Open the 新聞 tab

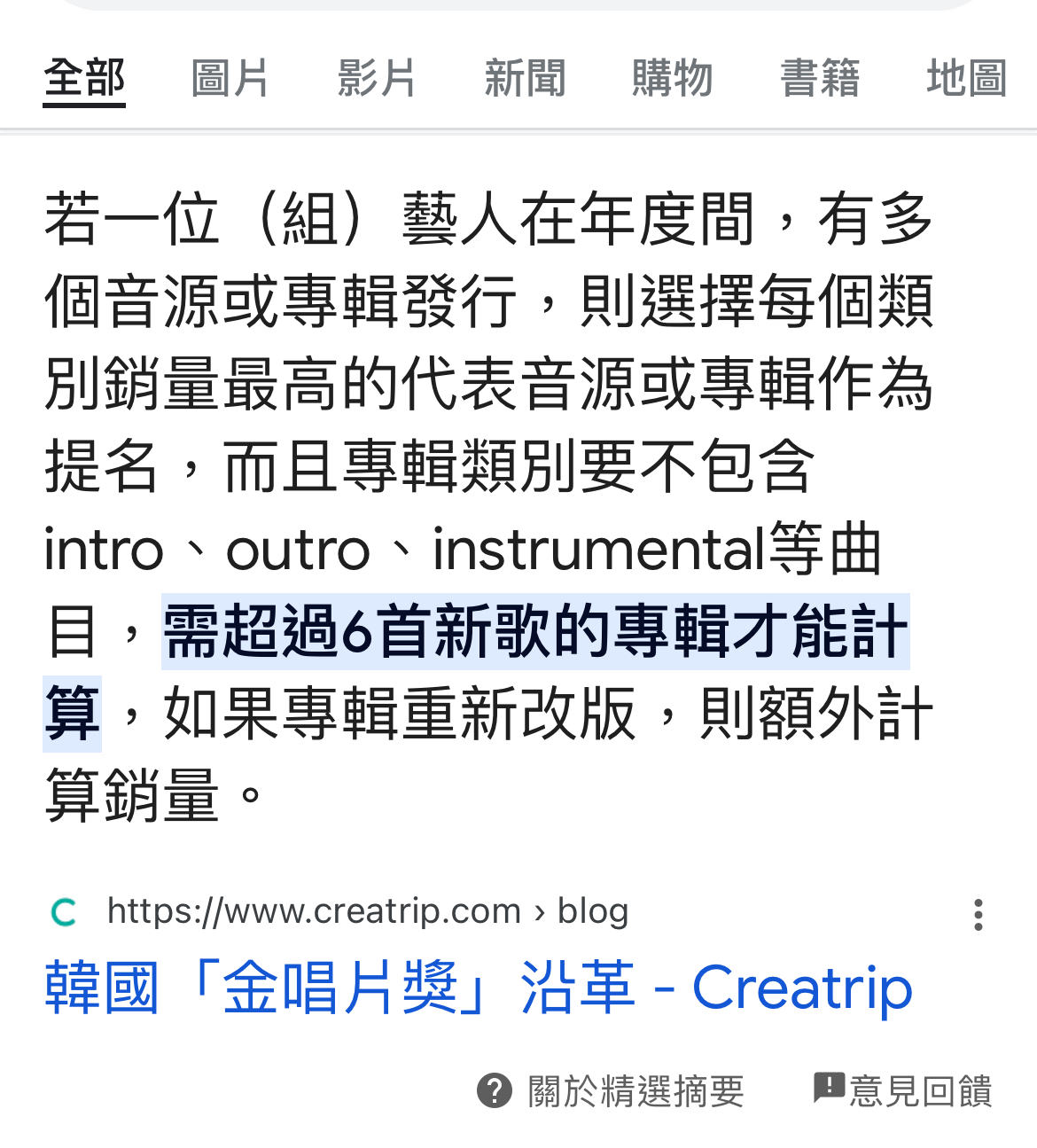[x=525, y=78]
